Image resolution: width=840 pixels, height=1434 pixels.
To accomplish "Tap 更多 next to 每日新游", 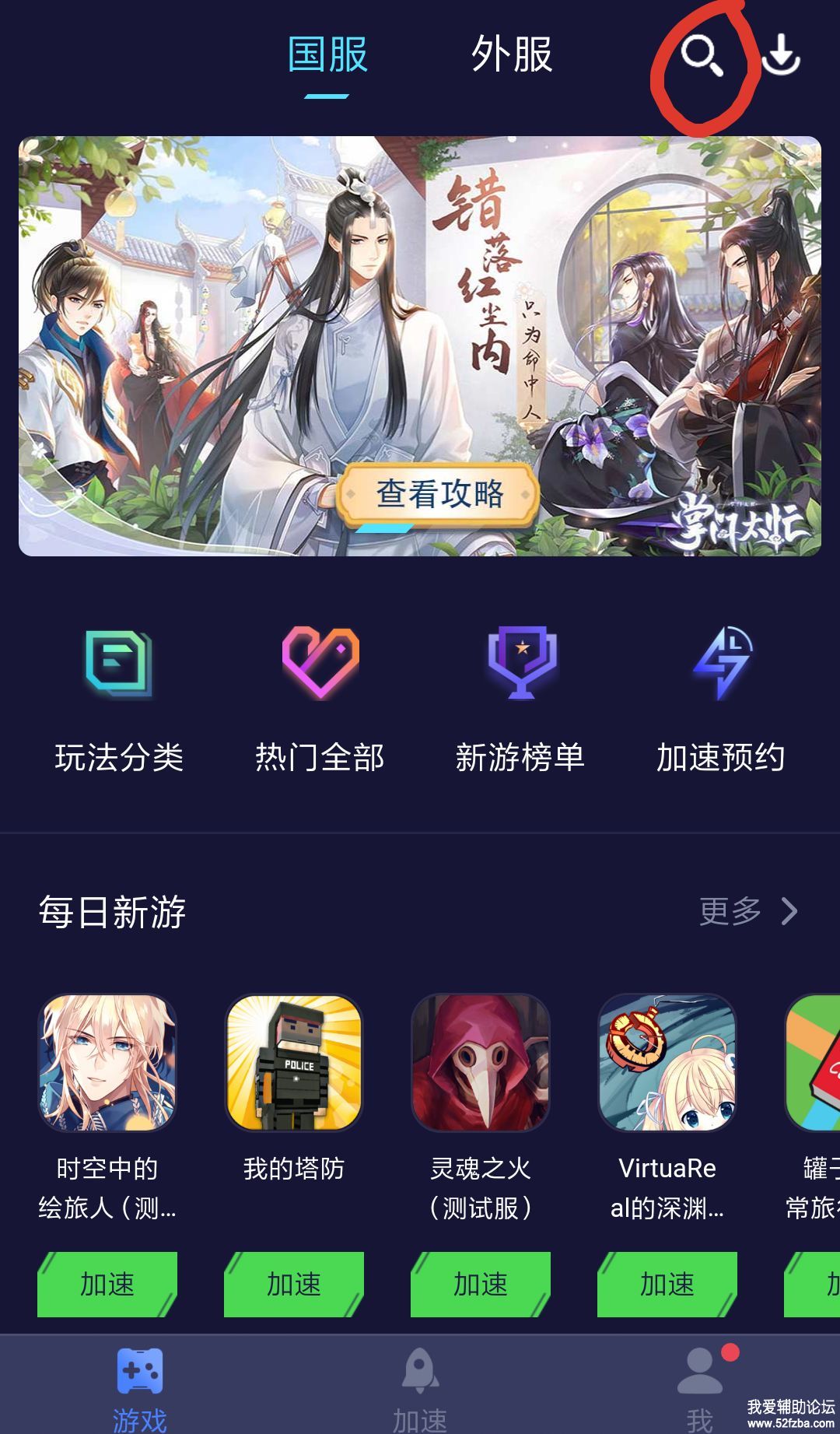I will point(748,911).
